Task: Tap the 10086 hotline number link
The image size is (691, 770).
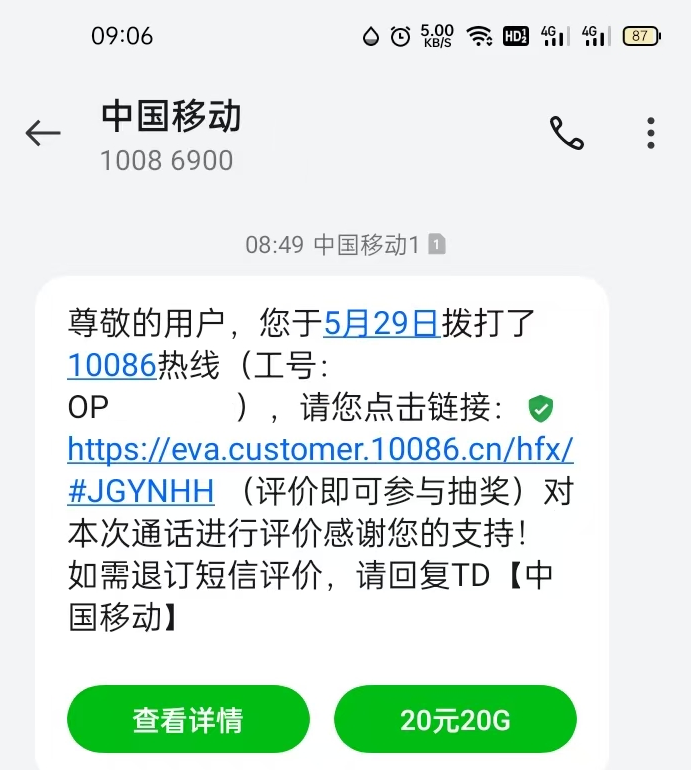Action: [x=112, y=365]
